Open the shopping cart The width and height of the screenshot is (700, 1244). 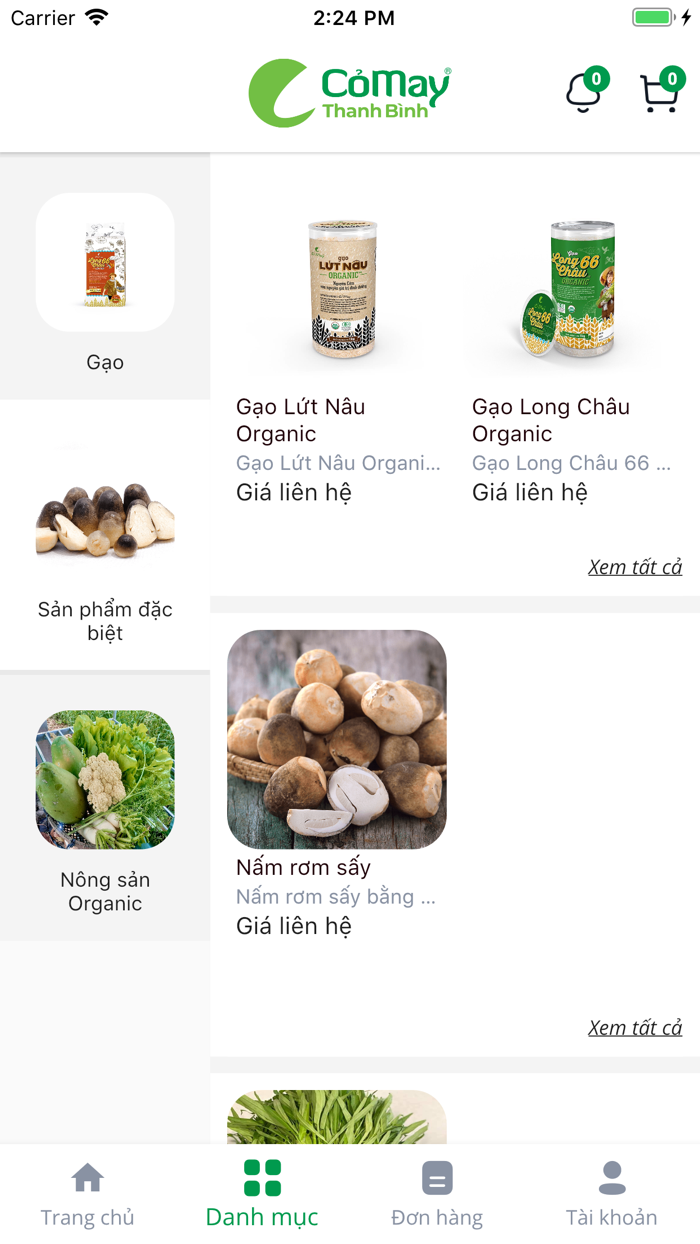[659, 93]
